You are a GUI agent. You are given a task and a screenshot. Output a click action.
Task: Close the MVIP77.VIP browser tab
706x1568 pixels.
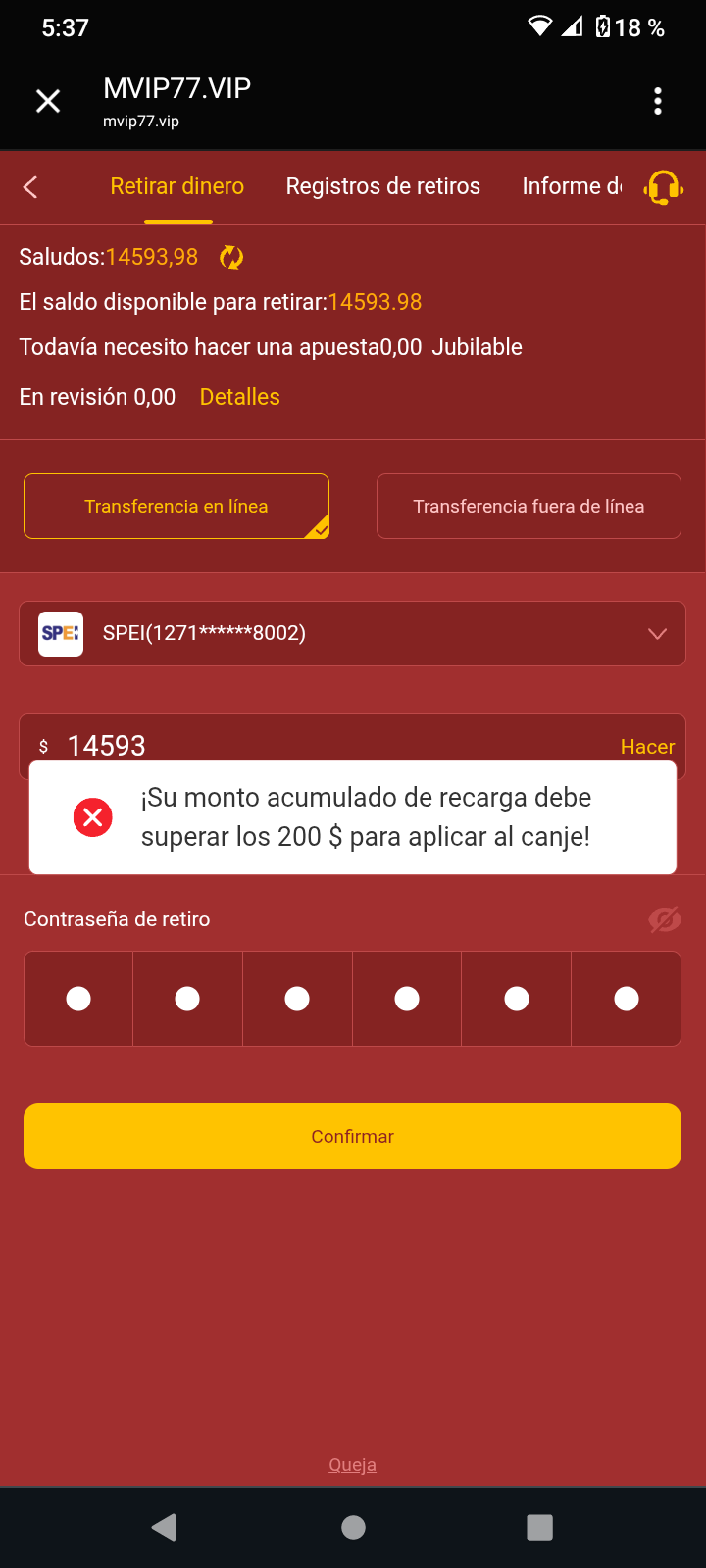(x=48, y=101)
